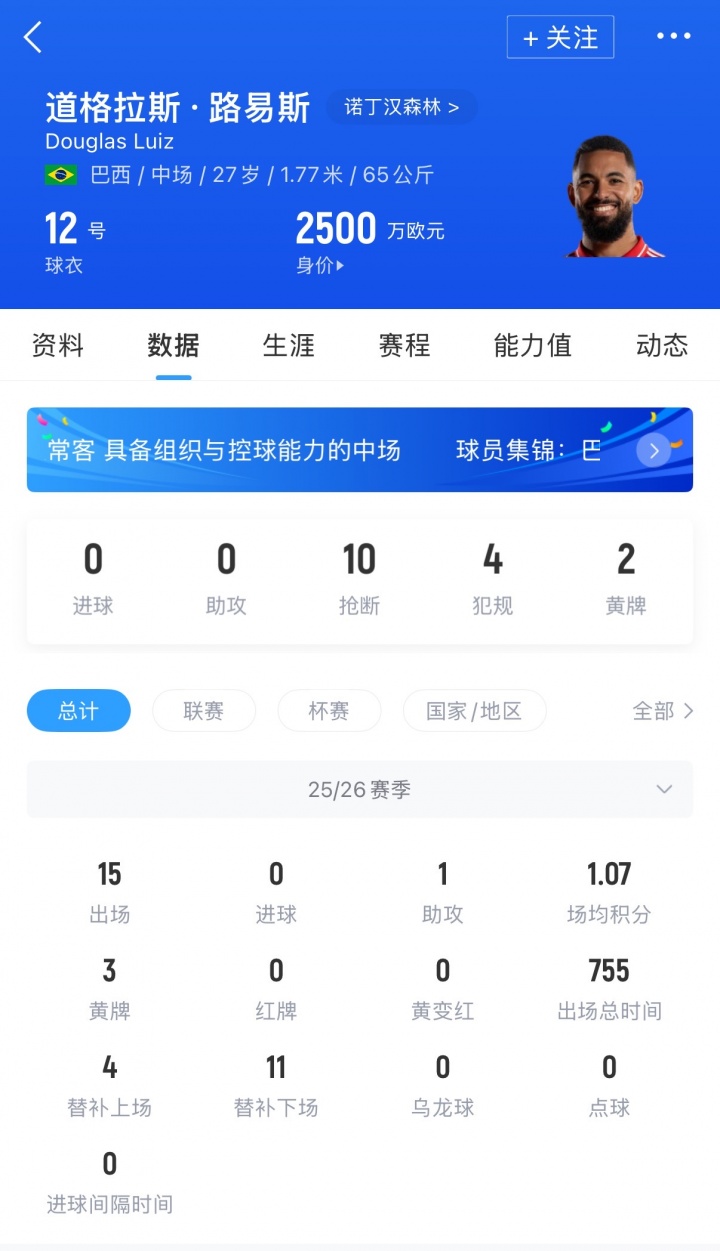Open the 动态 tab
Screen dimensions: 720x1251
(x=662, y=346)
